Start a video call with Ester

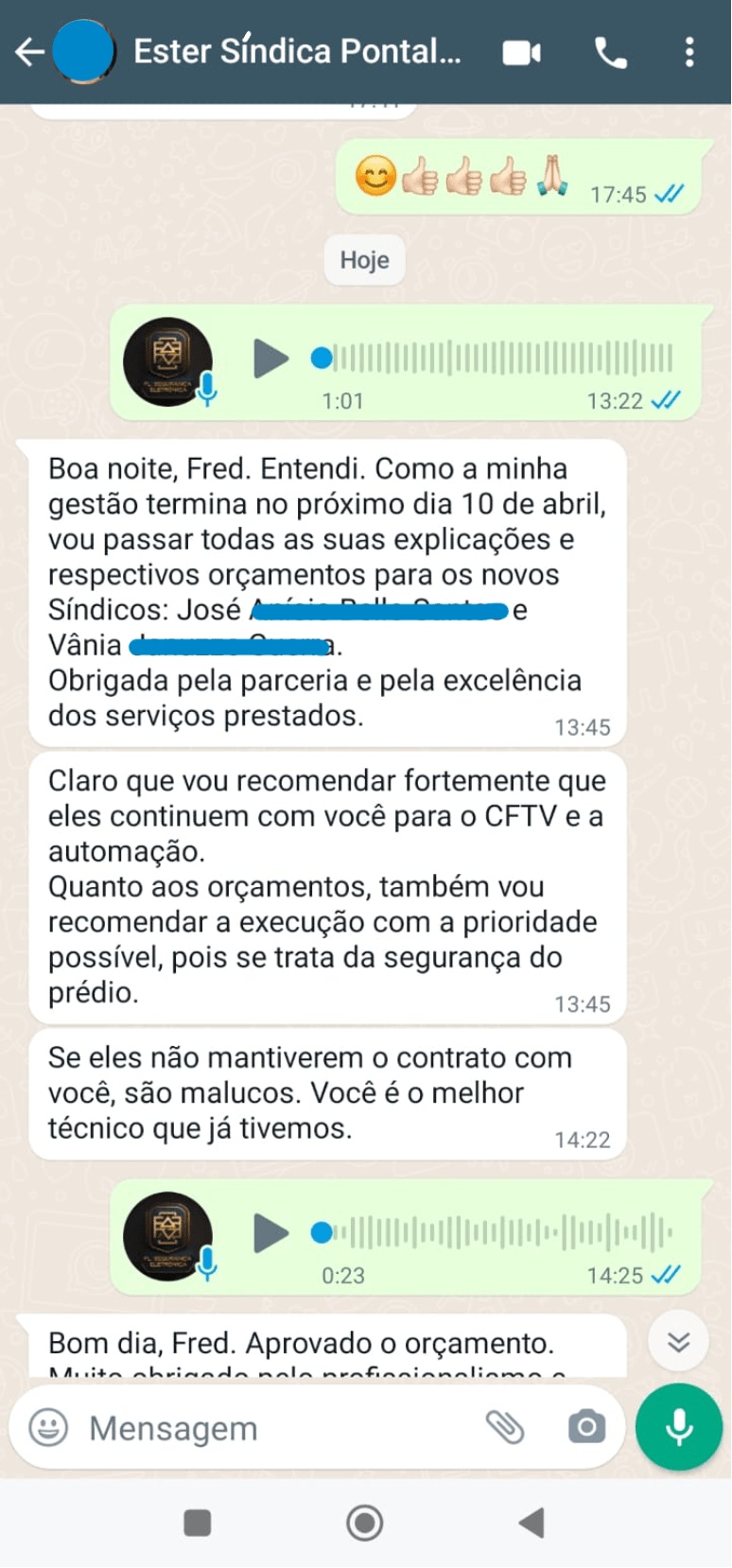[521, 52]
